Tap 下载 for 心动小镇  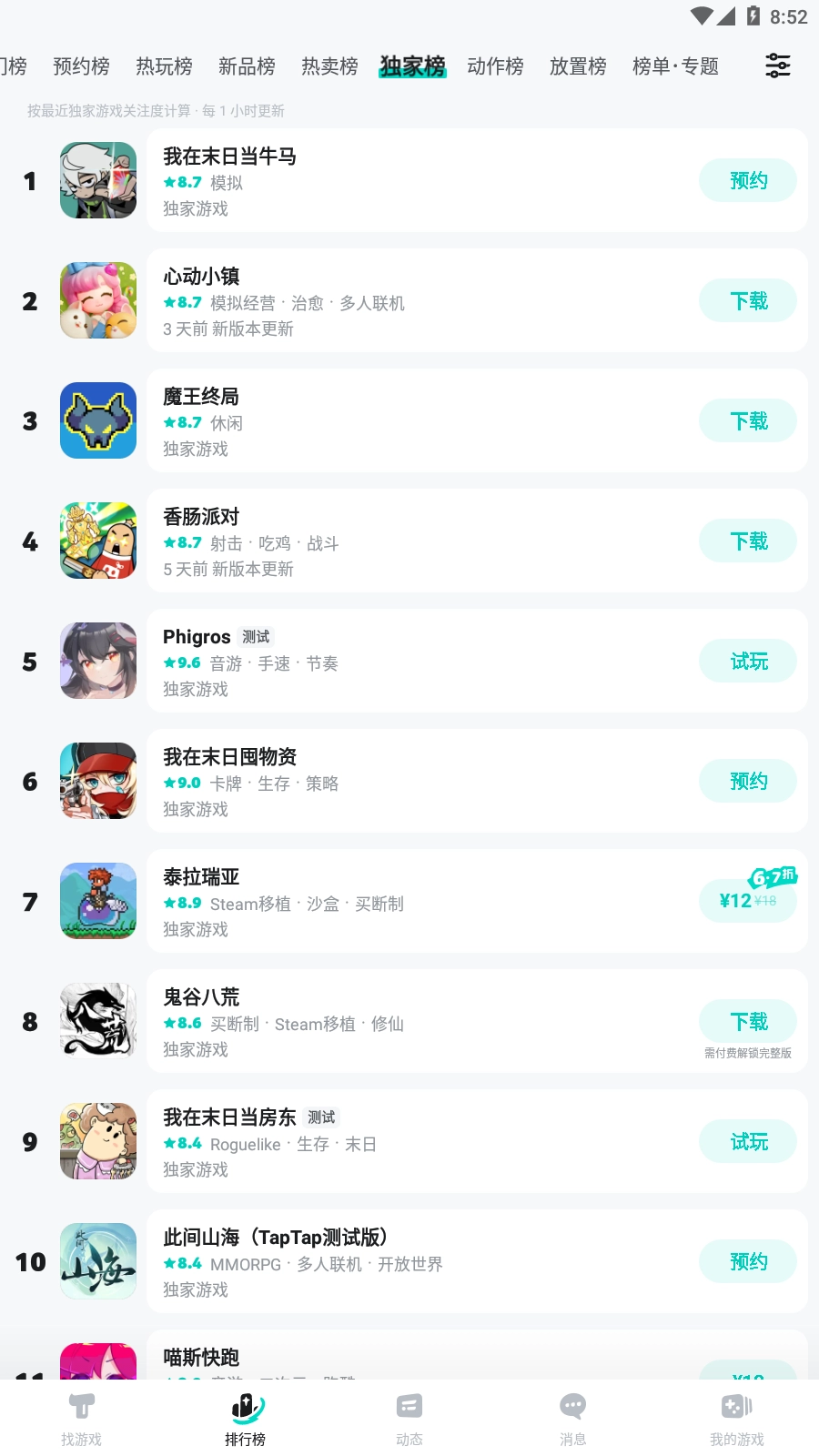pos(747,300)
